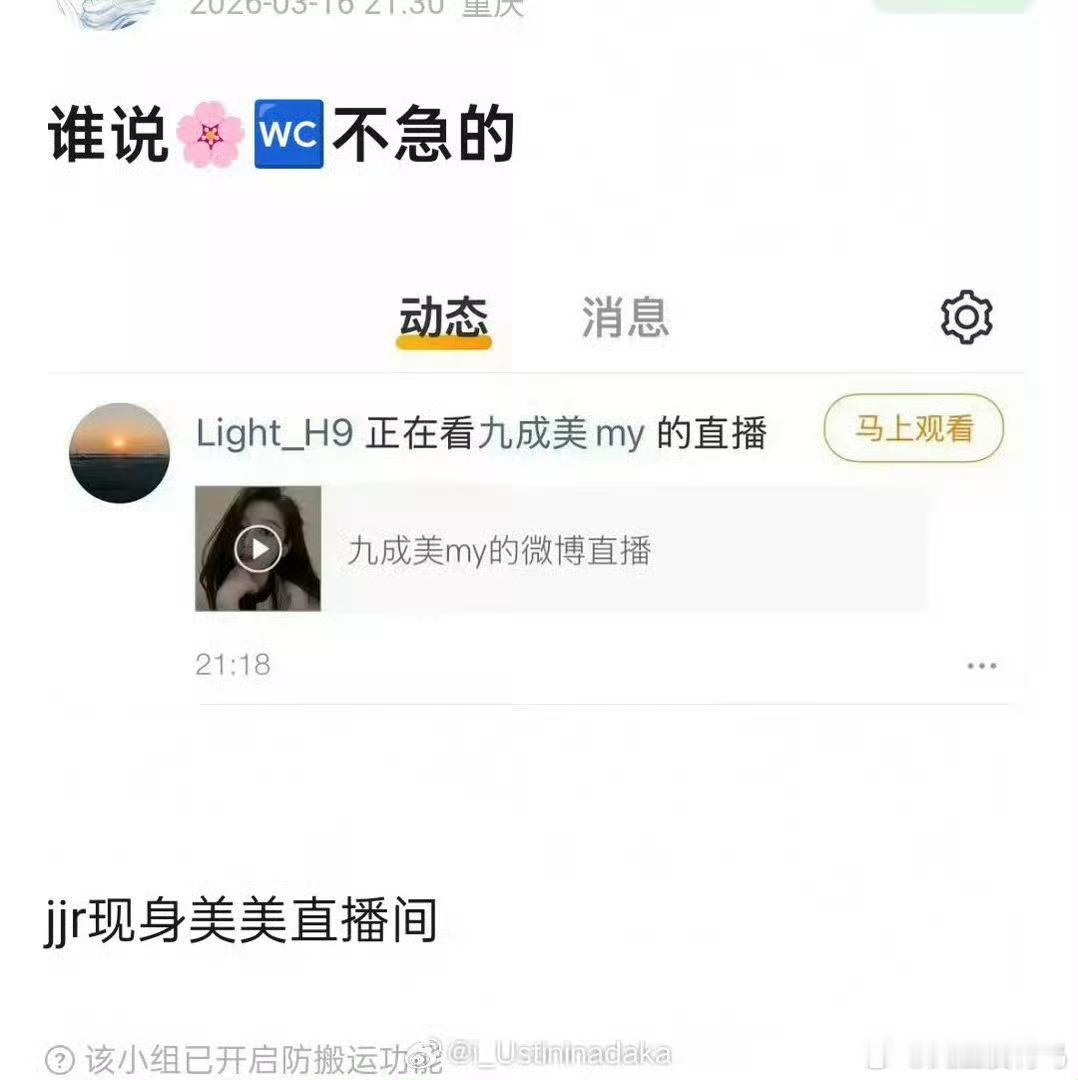Viewport: 1078px width, 1080px height.
Task: Select the 动态 tab
Action: (444, 318)
